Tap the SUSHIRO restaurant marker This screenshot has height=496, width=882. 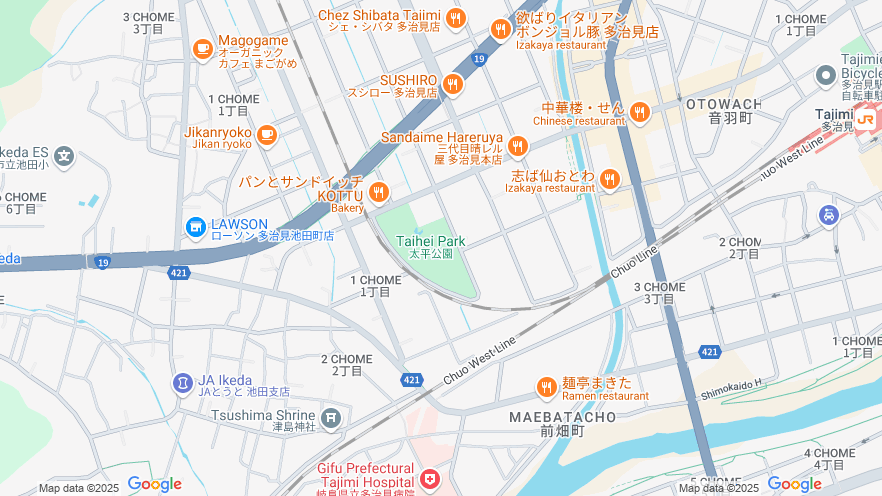[x=452, y=84]
